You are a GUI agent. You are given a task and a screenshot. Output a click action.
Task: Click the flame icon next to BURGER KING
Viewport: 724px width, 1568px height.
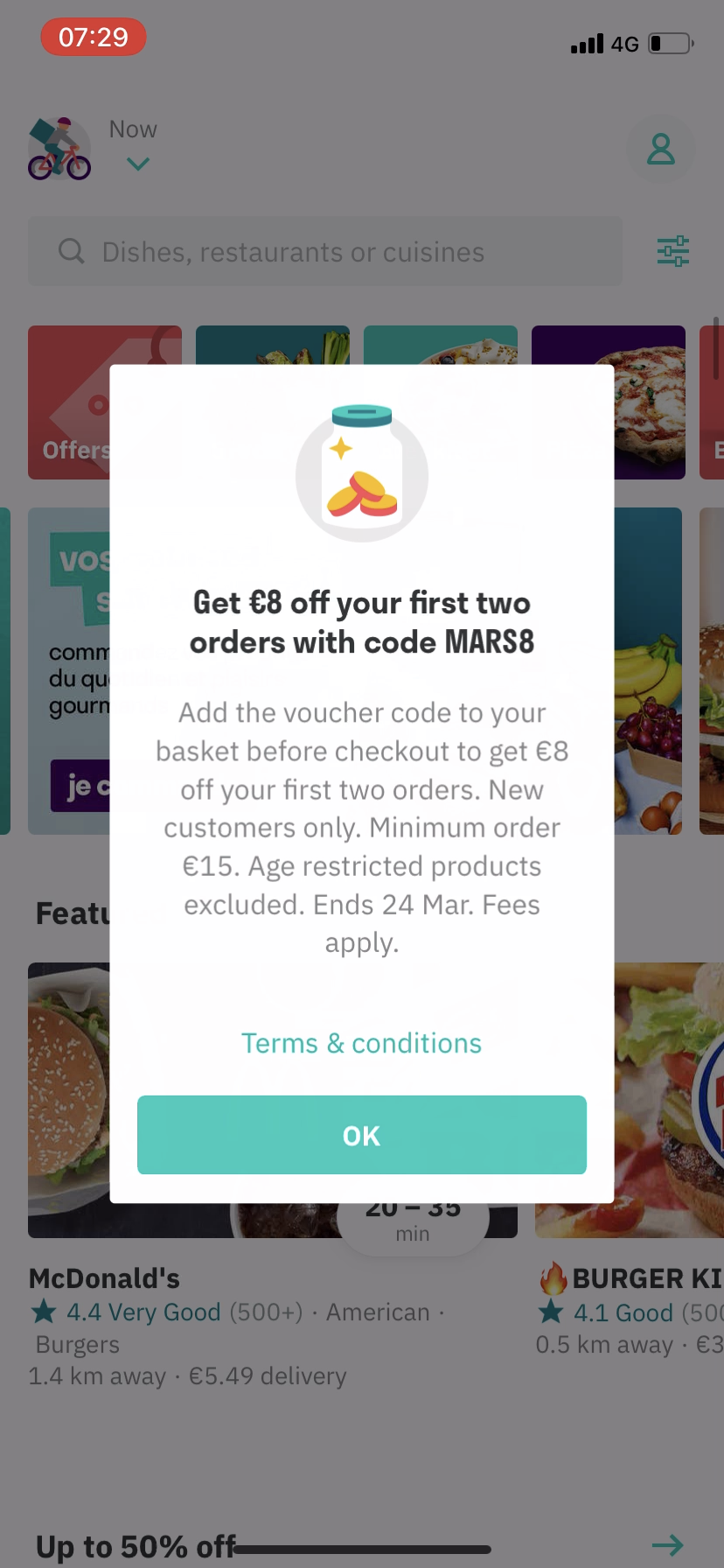point(553,1277)
